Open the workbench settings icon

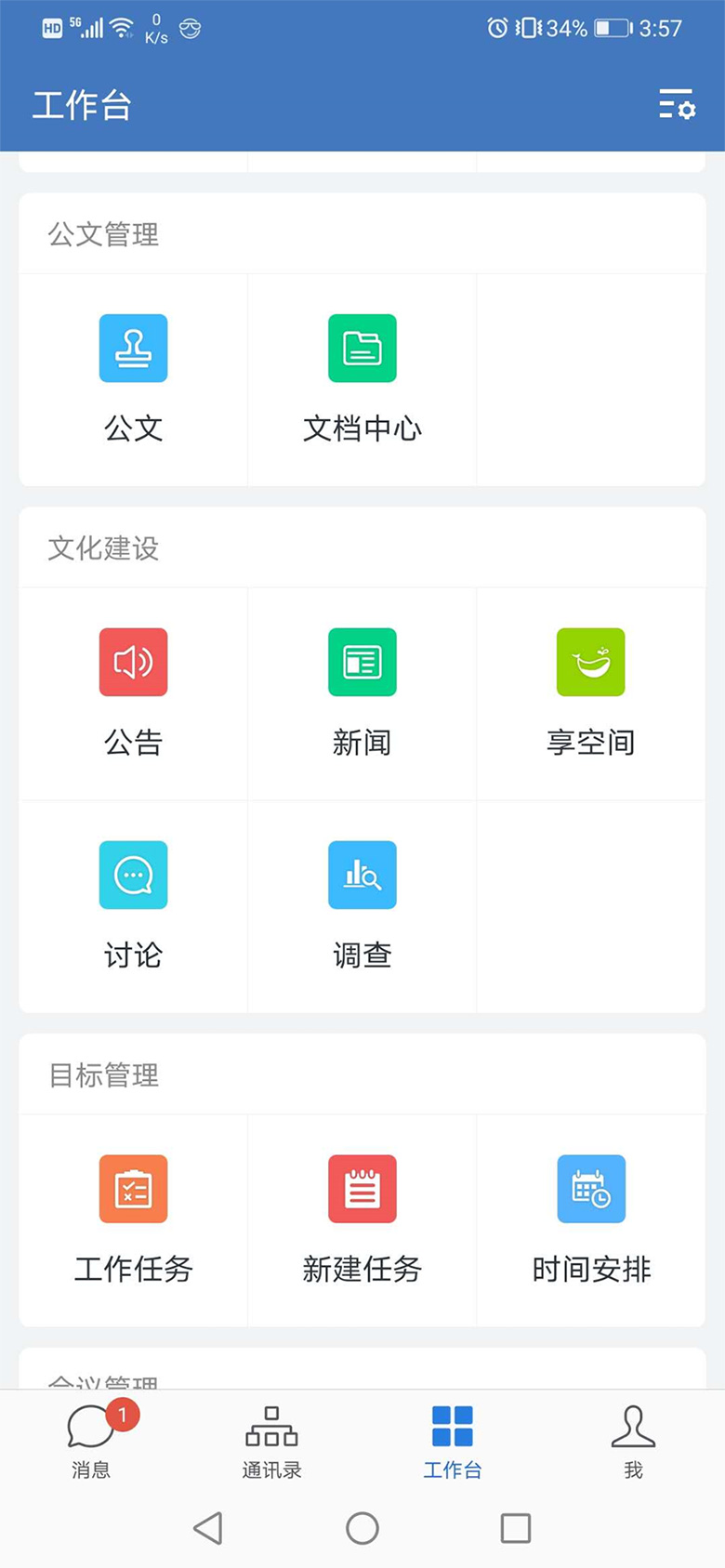point(677,104)
